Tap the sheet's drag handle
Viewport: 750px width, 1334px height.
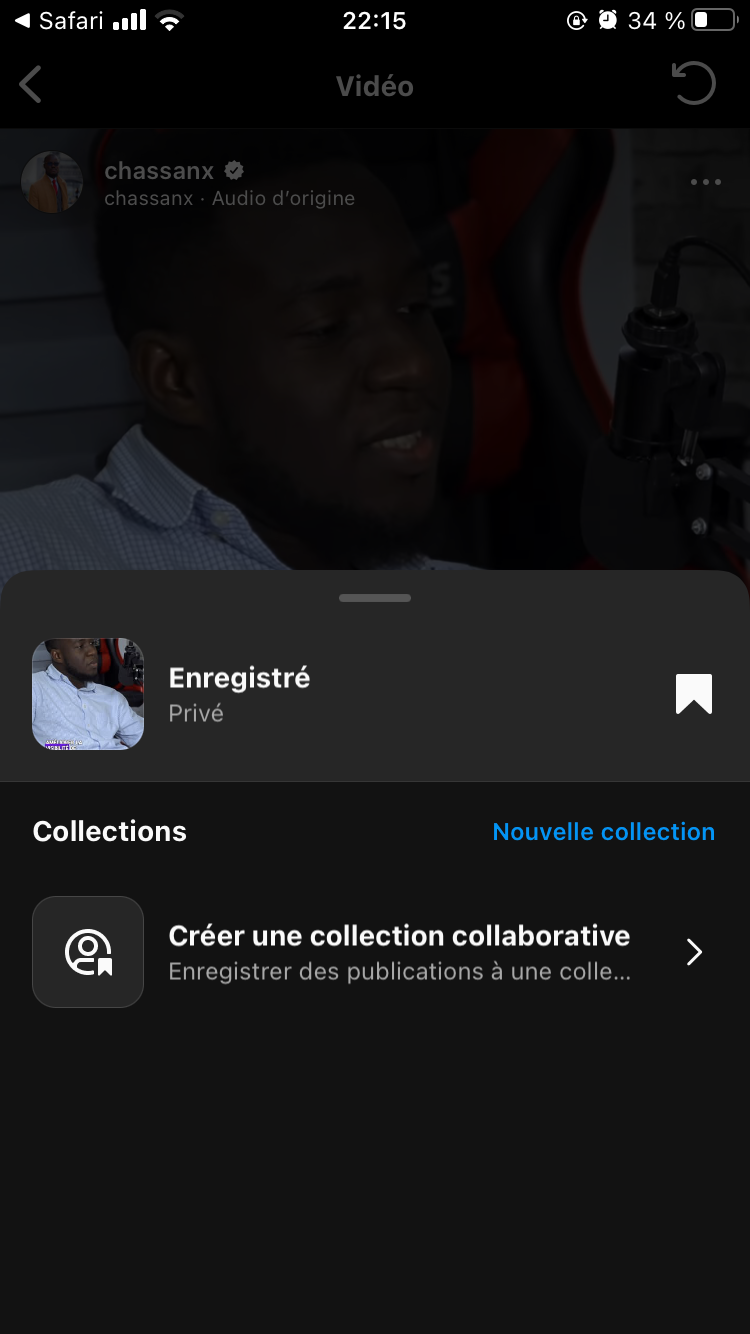[375, 598]
